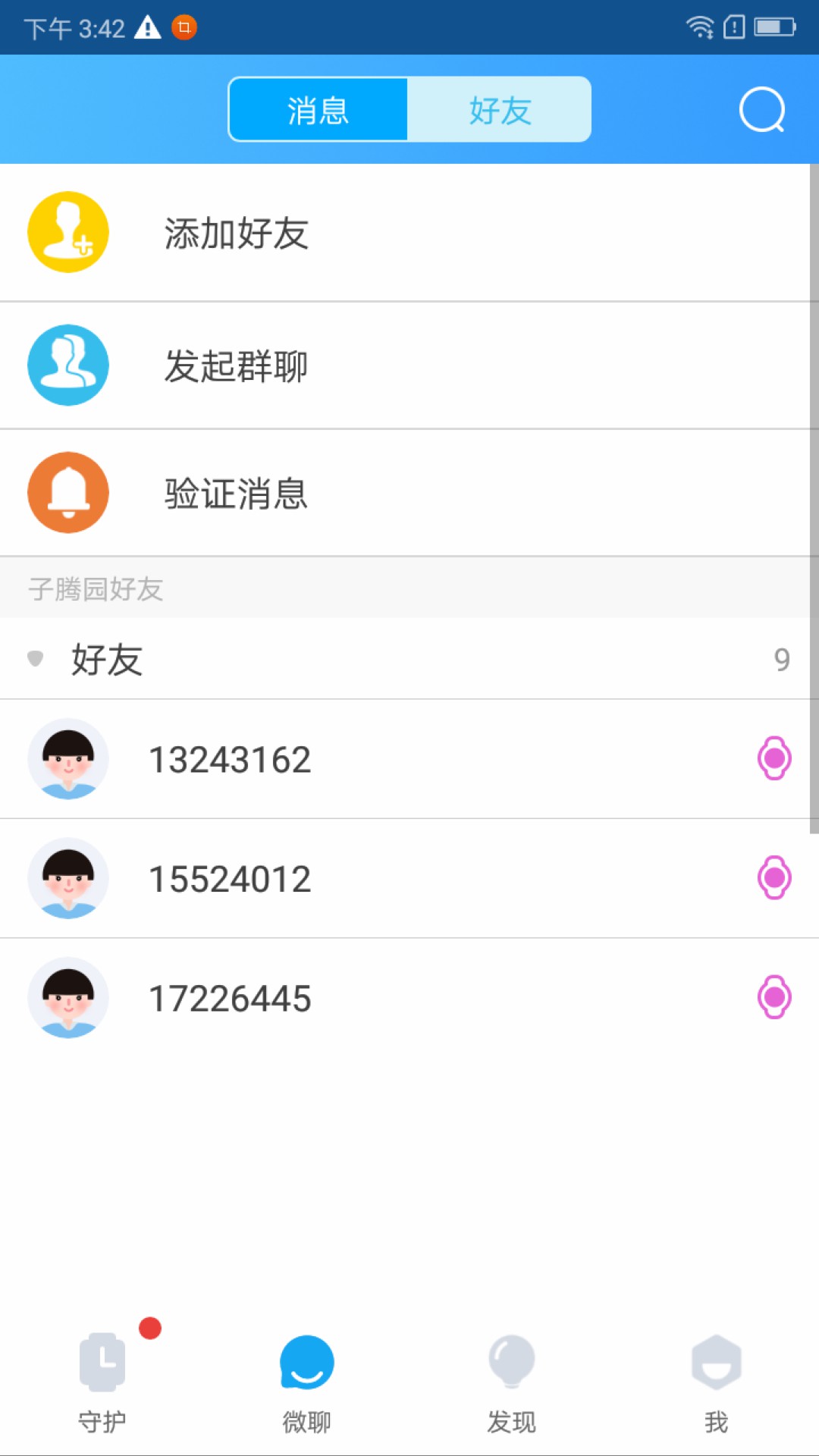The height and width of the screenshot is (1456, 819).
Task: Click the watch icon beside 17226445
Action: click(773, 998)
